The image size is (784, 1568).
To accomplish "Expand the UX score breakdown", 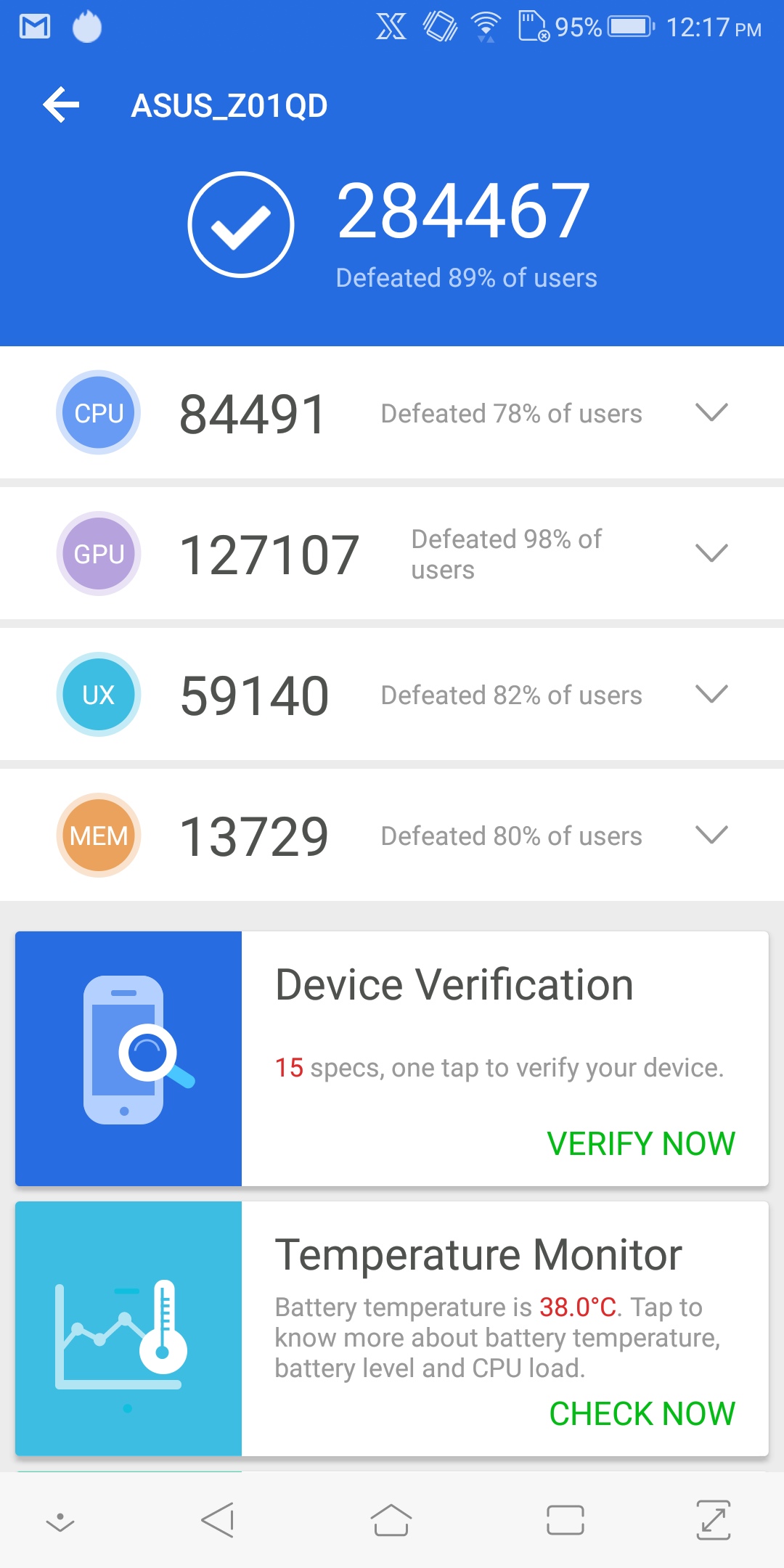I will [711, 694].
